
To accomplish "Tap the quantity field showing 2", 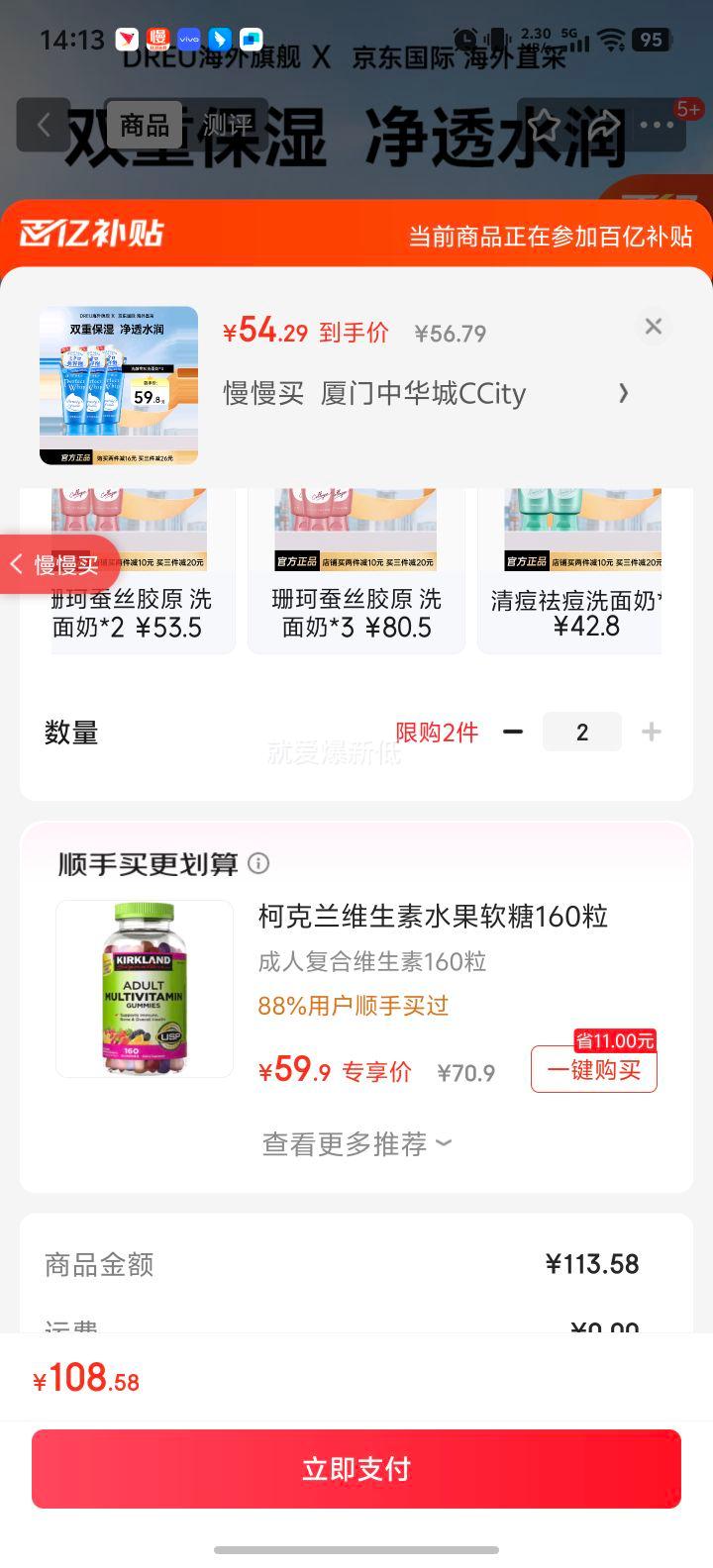I will 582,733.
